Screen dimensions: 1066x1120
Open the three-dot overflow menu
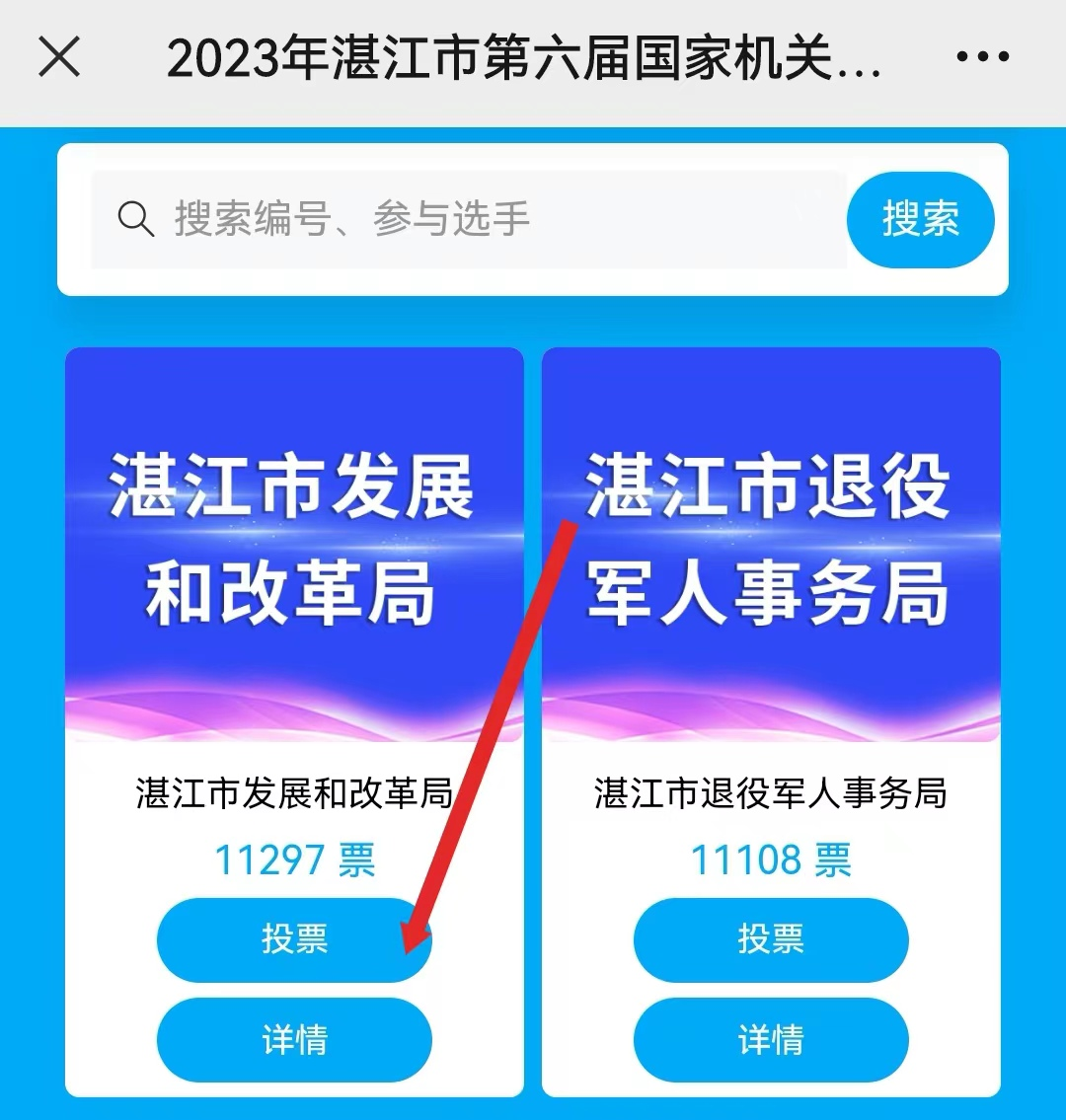tap(983, 58)
